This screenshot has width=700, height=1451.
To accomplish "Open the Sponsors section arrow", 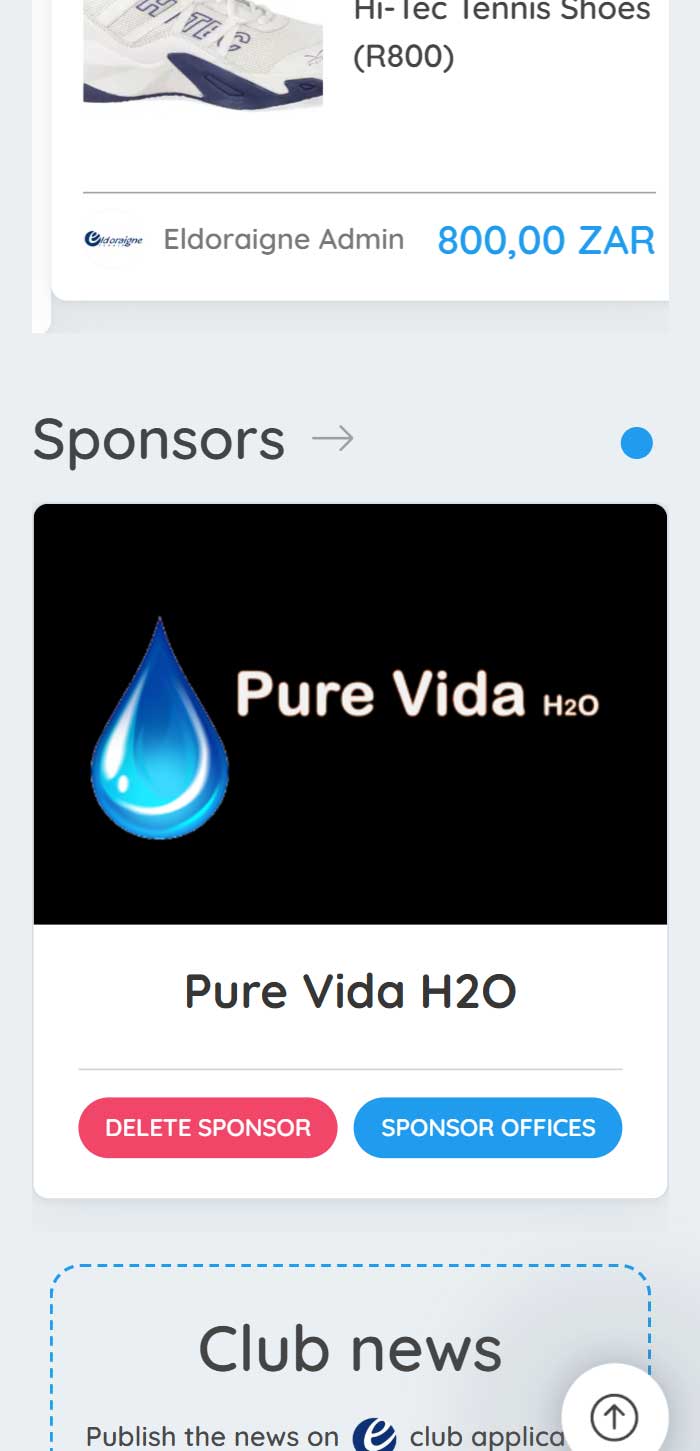I will pyautogui.click(x=333, y=438).
